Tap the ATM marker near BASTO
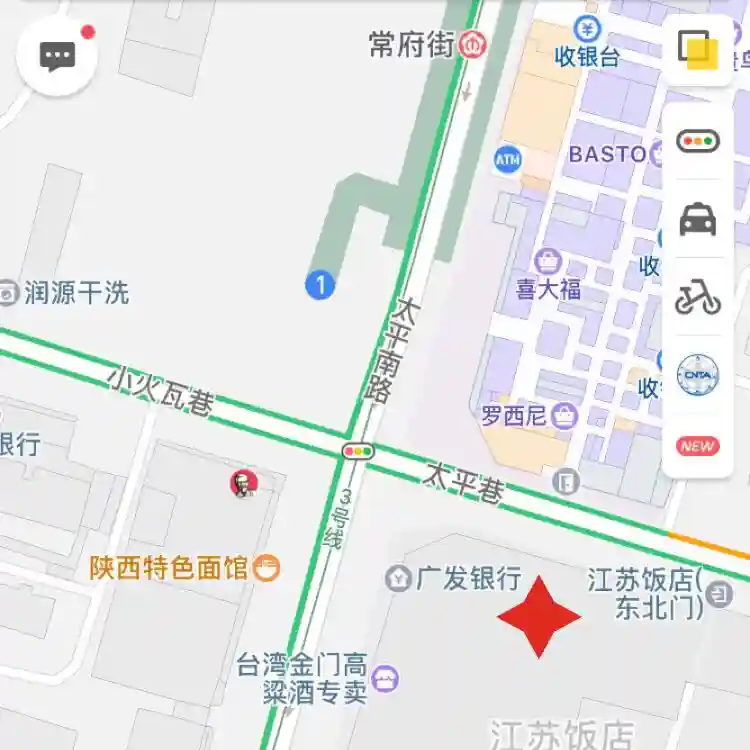The image size is (750, 750). tap(508, 159)
